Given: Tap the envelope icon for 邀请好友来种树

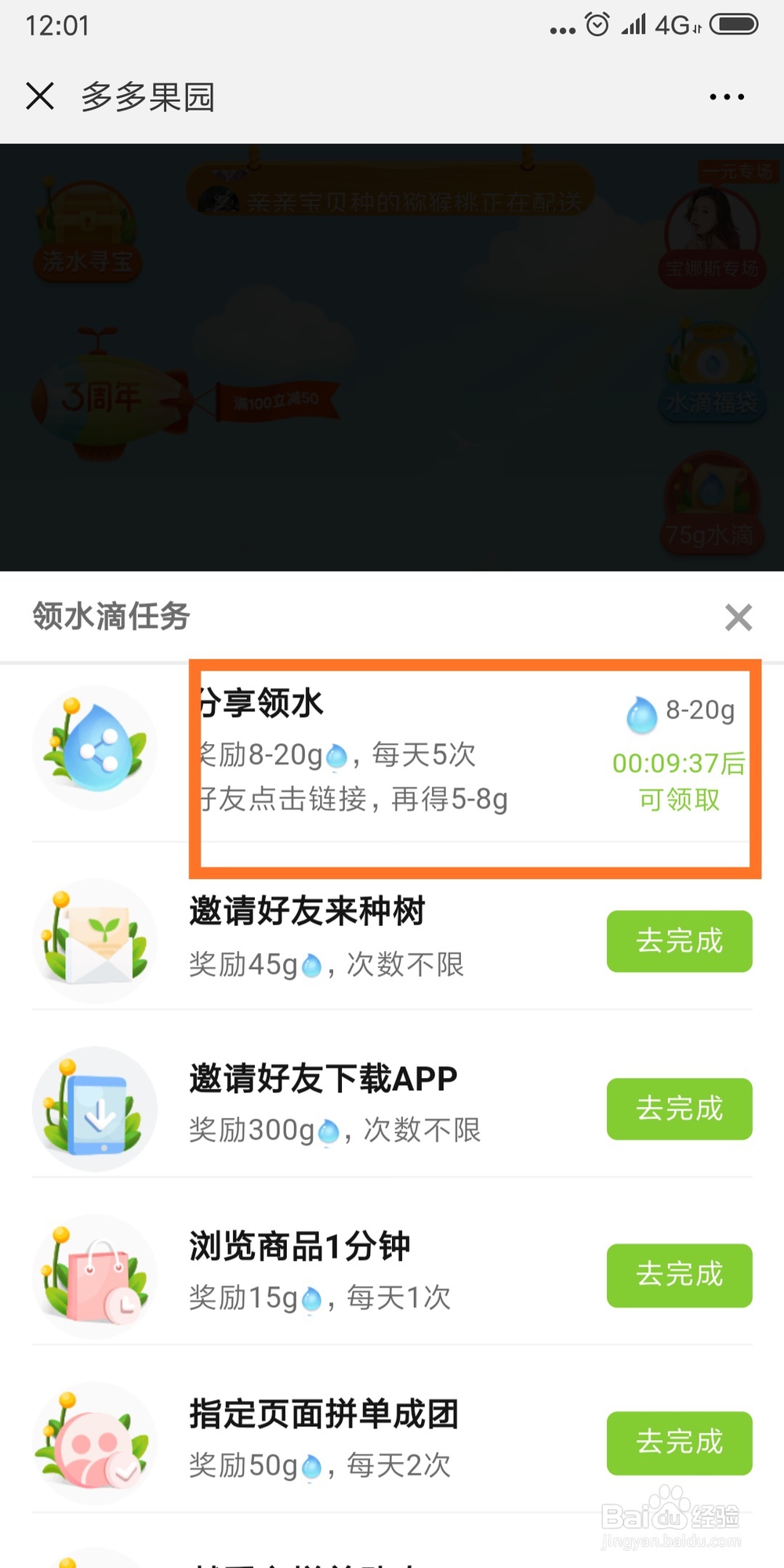Looking at the screenshot, I should click(94, 939).
